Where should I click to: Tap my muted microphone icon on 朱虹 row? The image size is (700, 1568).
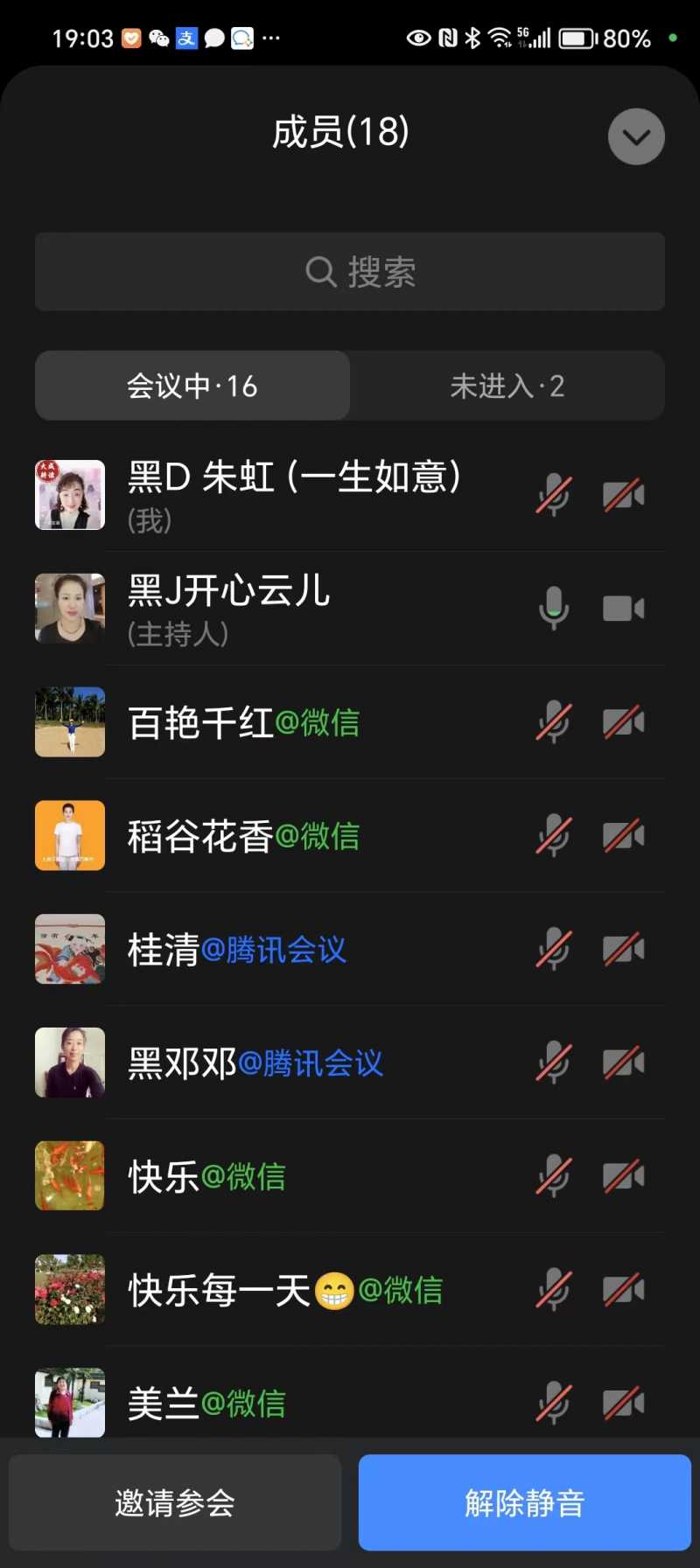point(554,495)
